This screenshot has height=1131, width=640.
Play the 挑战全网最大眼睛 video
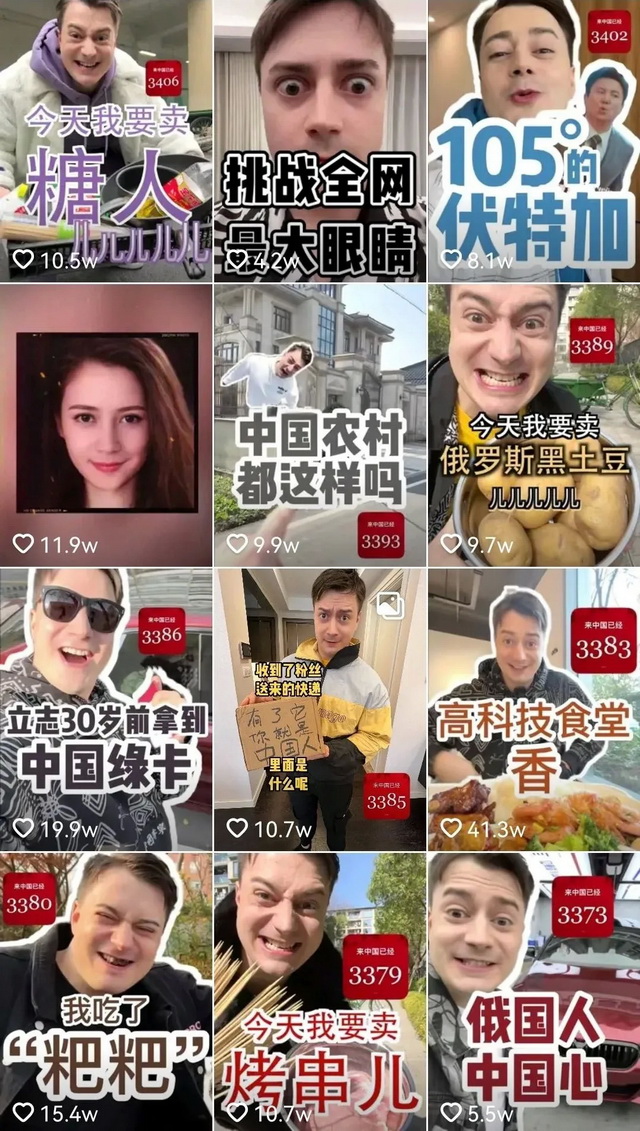pos(320,140)
